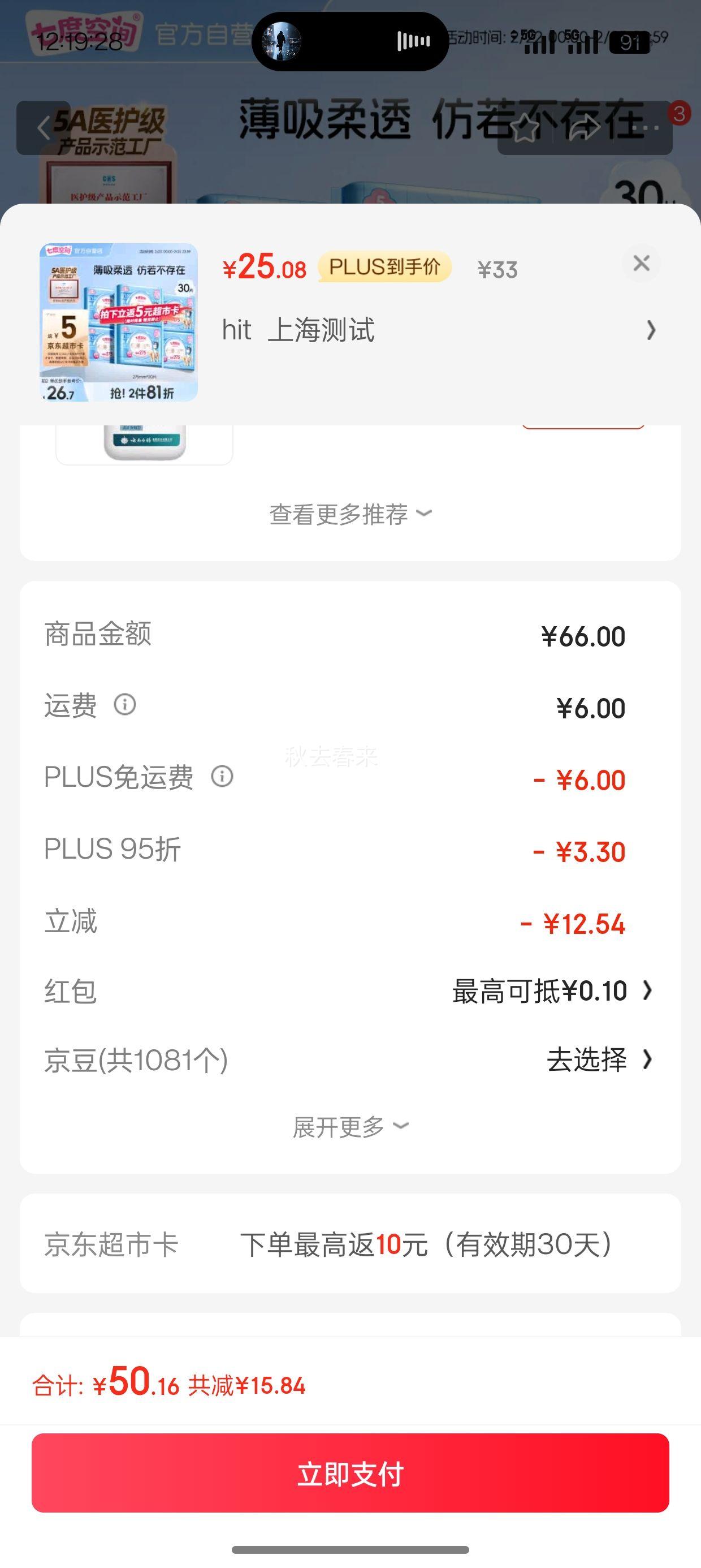This screenshot has height=1568, width=701.
Task: Tap the audio waveform in the Dynamic Island
Action: tap(413, 42)
